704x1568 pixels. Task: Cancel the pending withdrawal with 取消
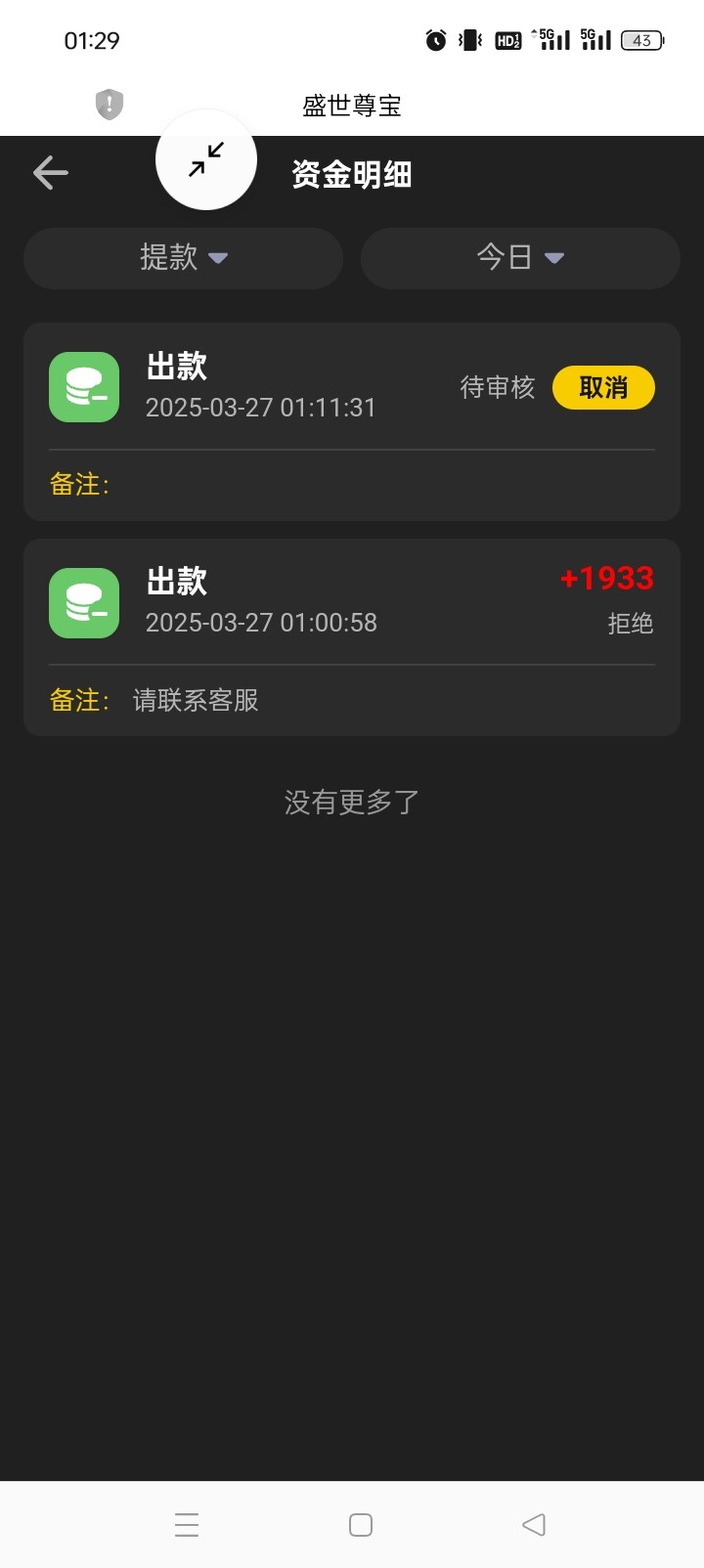603,388
